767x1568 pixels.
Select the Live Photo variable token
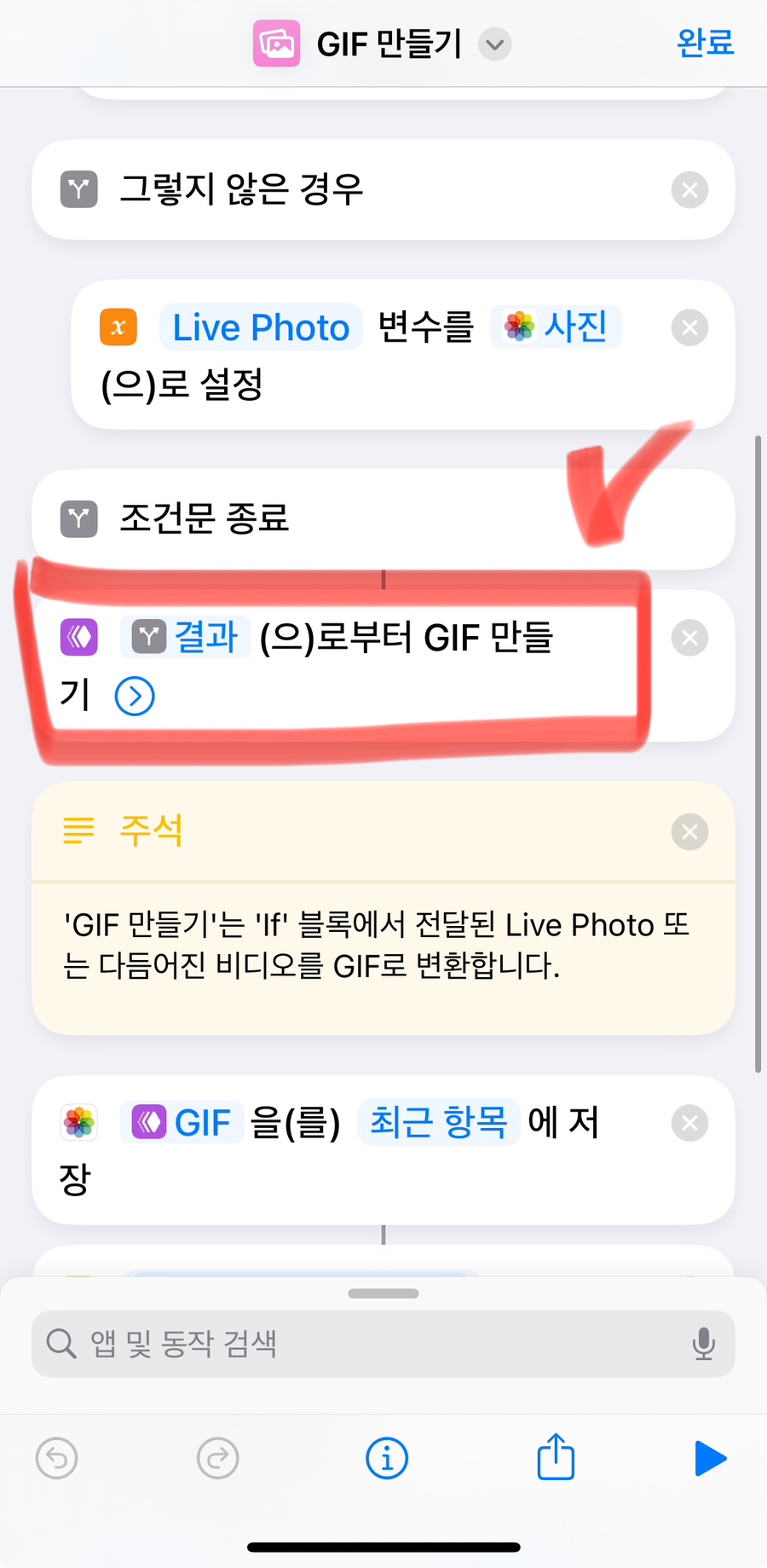click(x=261, y=327)
